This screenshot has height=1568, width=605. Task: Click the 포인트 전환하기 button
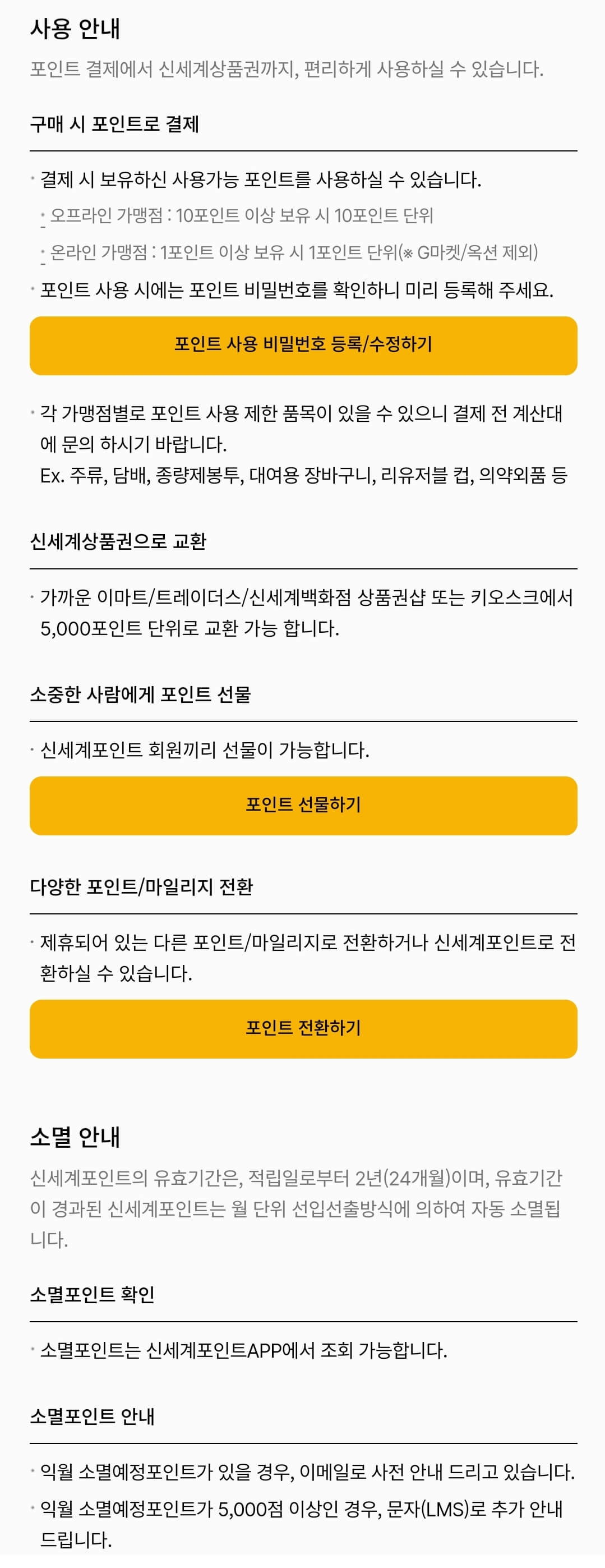click(x=303, y=1029)
